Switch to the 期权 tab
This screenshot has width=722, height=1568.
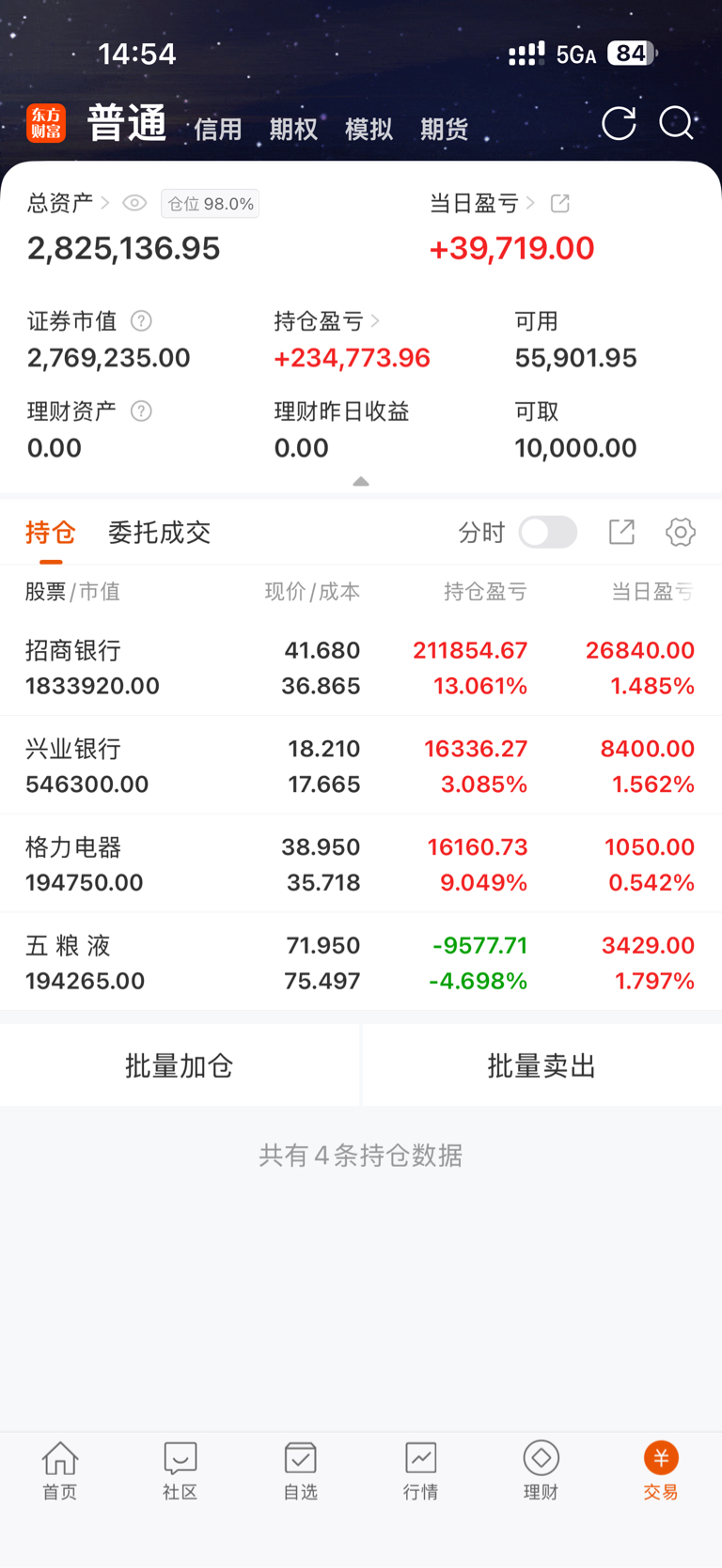click(x=293, y=130)
